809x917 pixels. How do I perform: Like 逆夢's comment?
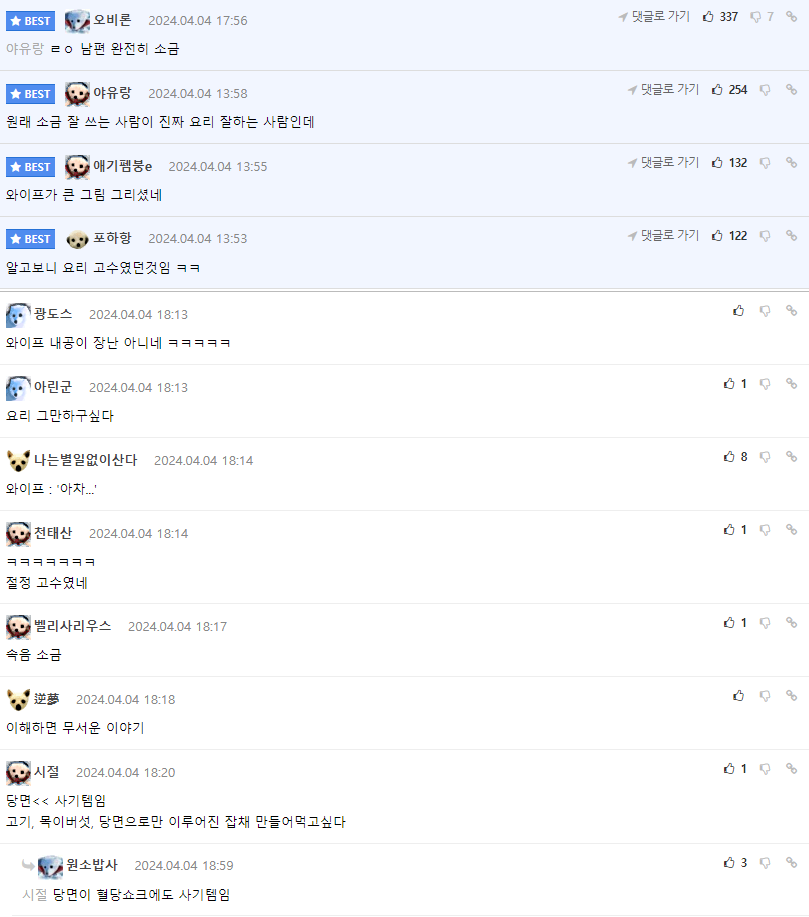point(739,696)
